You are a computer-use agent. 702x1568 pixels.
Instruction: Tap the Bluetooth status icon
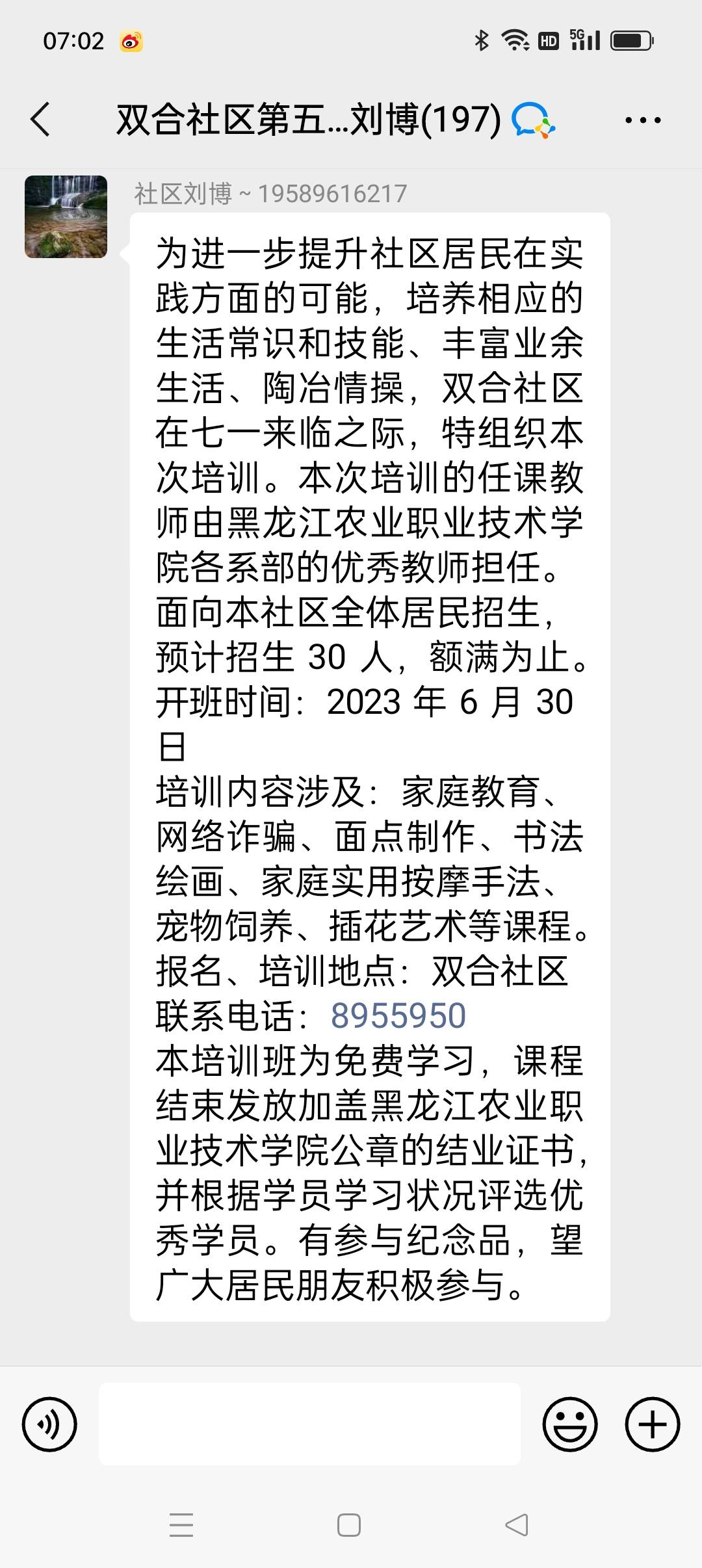(x=481, y=40)
